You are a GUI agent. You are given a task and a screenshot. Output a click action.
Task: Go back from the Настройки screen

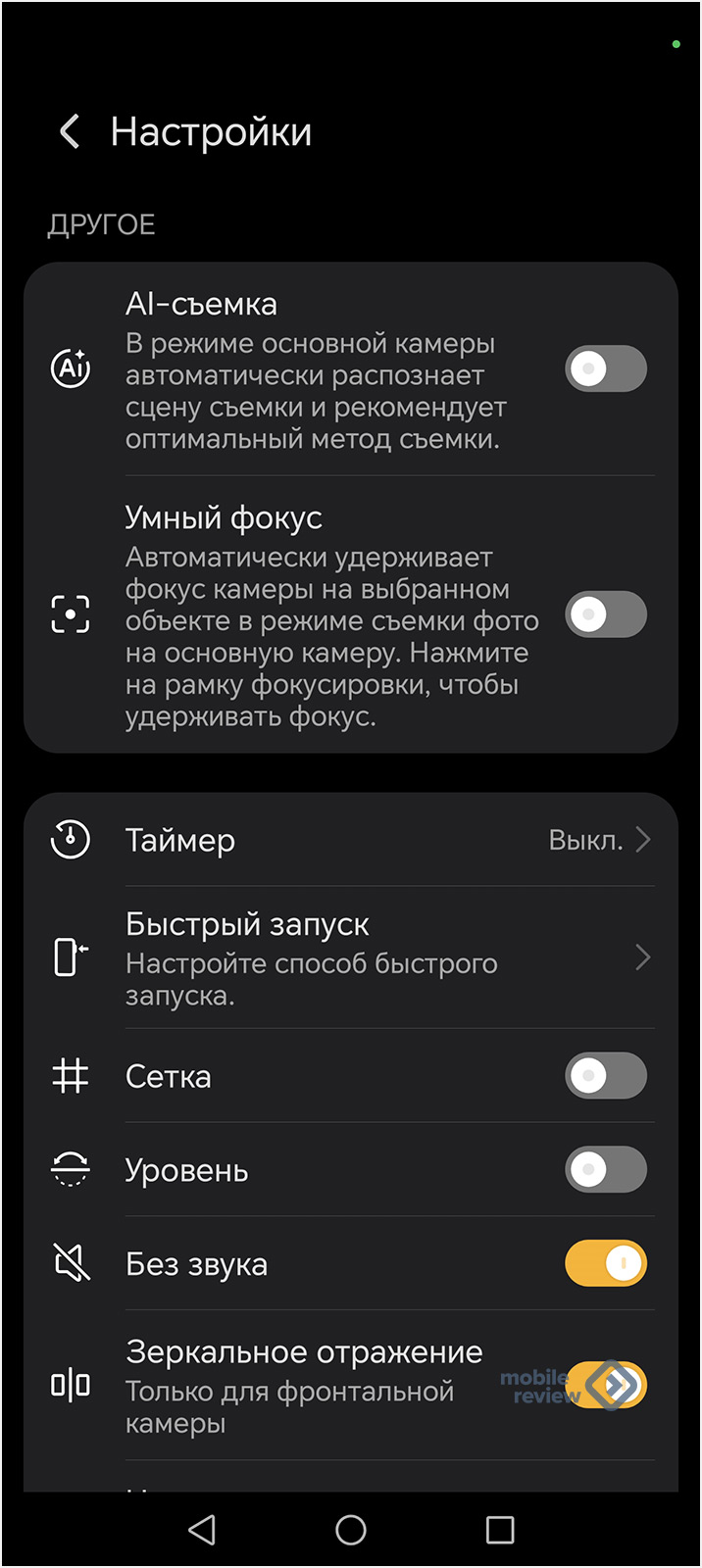[x=70, y=132]
